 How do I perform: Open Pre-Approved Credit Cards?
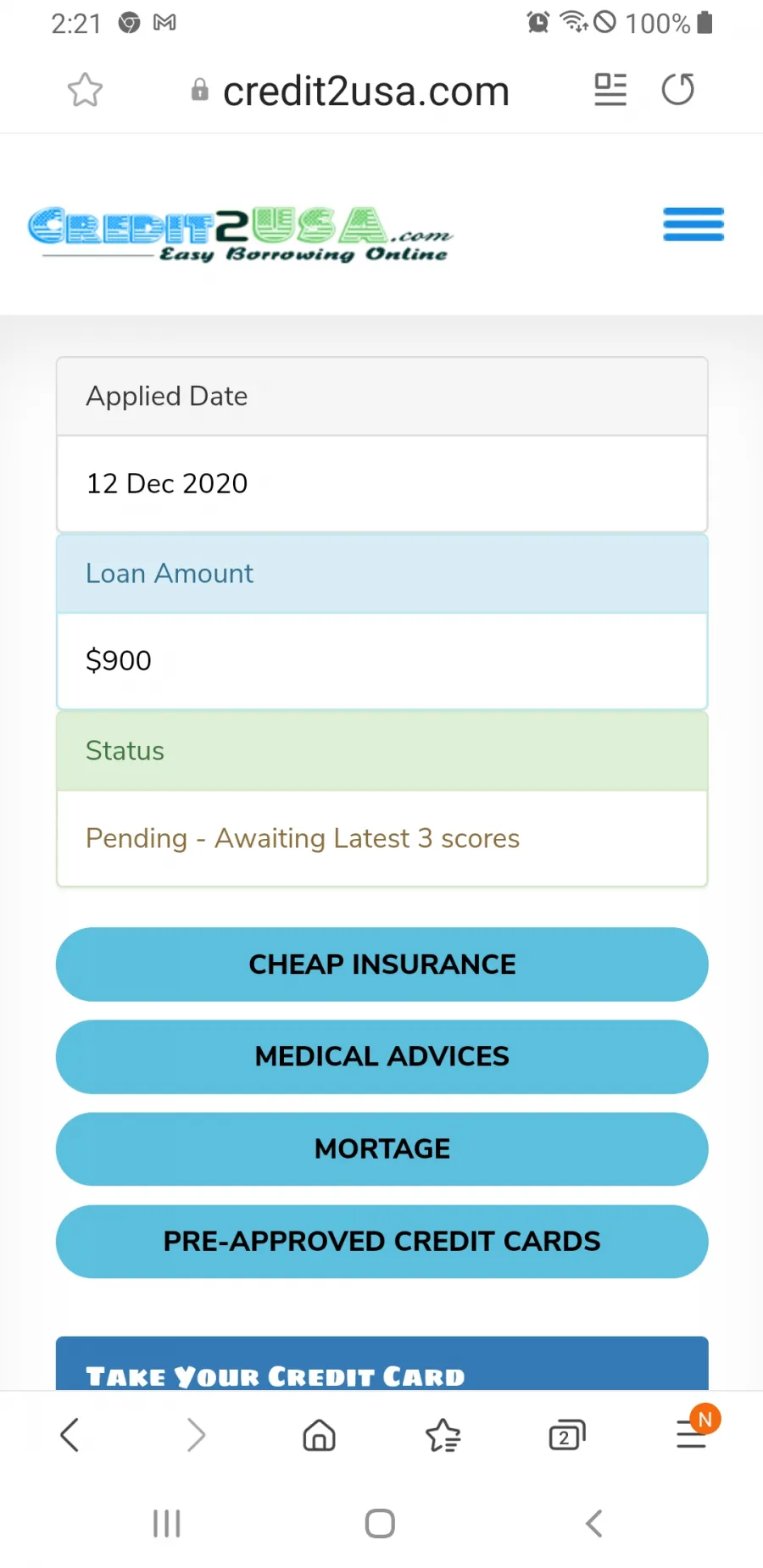tap(381, 1242)
